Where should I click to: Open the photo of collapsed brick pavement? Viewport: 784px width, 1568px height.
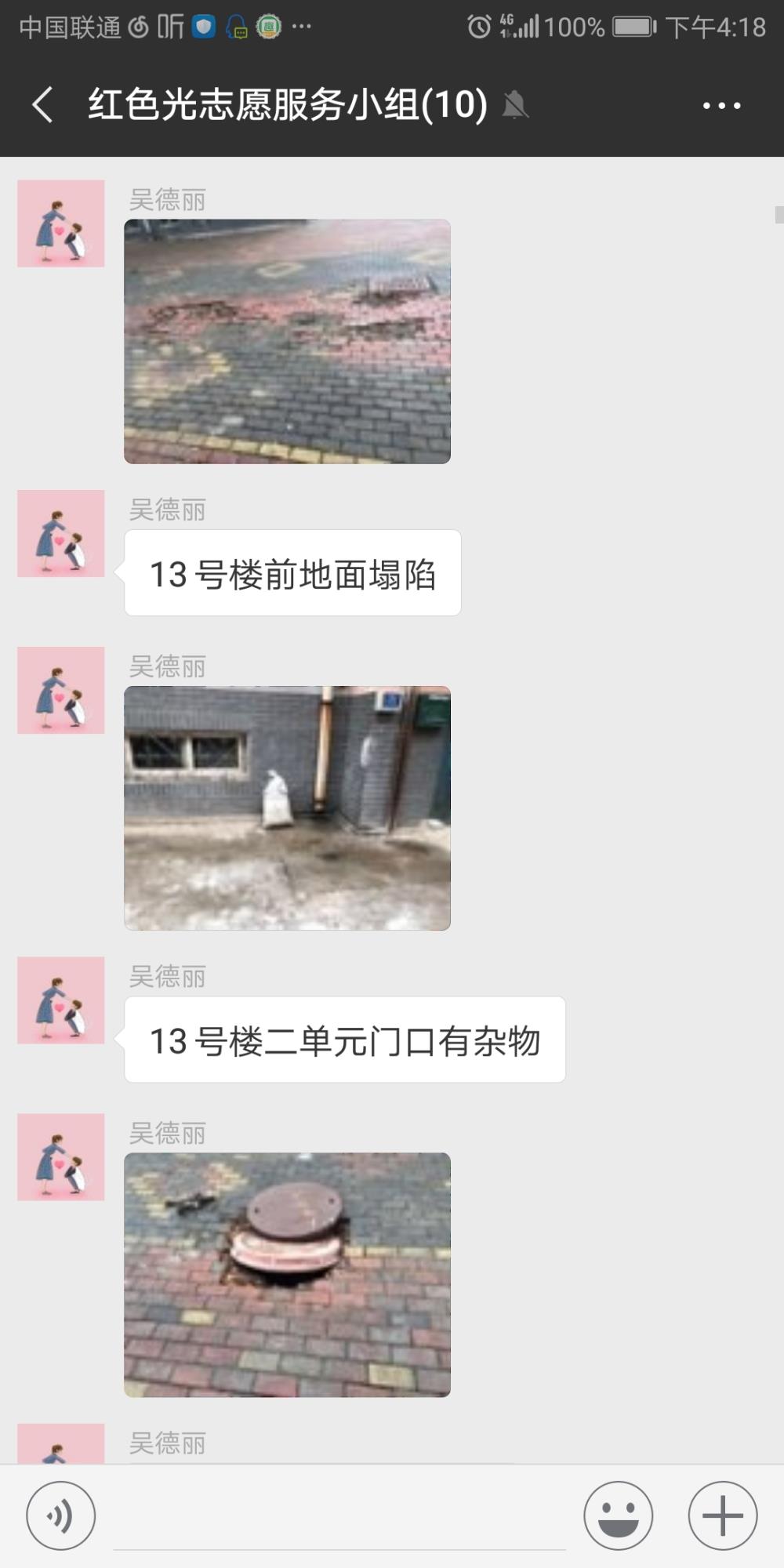(x=287, y=341)
